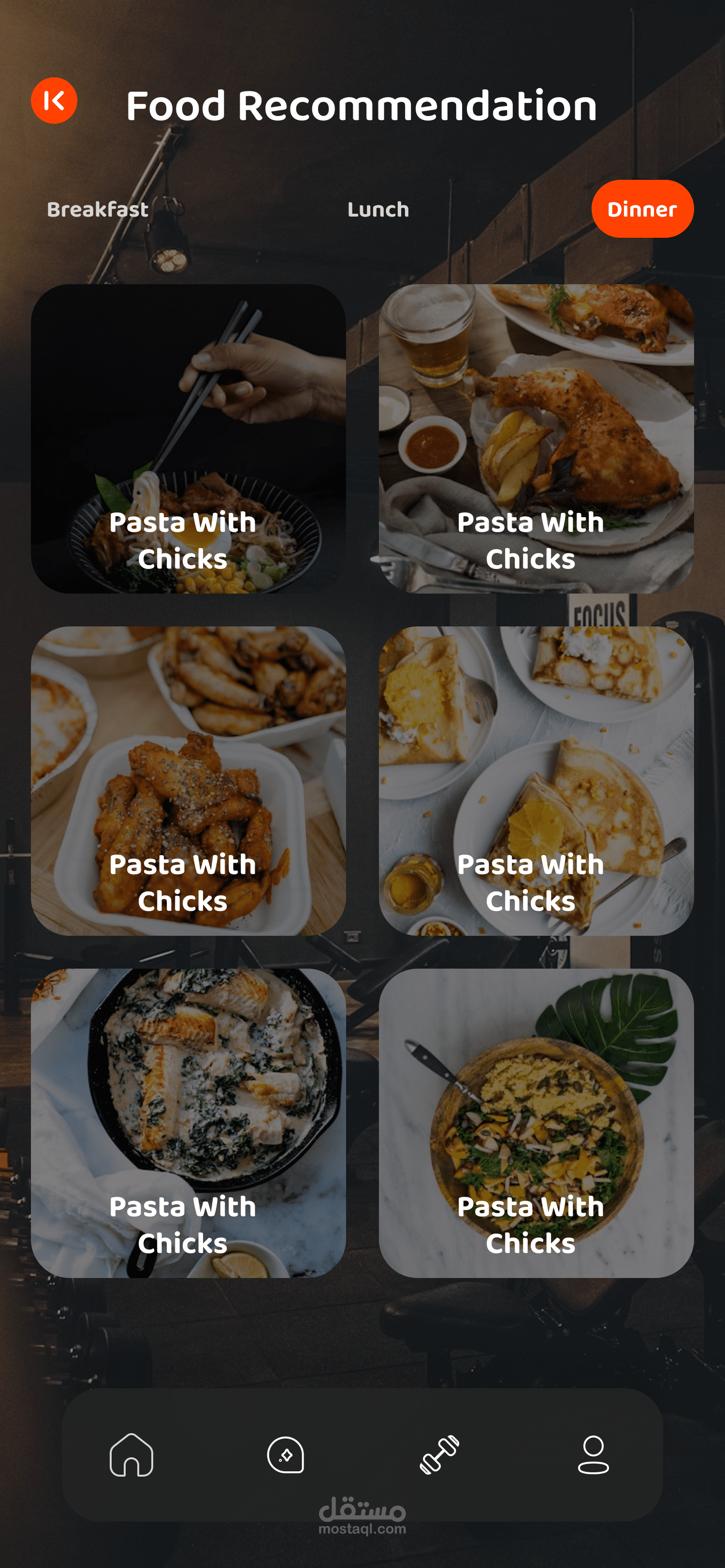Open the roast chicken with potatoes card
Screen dimensions: 725x1568
pos(536,438)
